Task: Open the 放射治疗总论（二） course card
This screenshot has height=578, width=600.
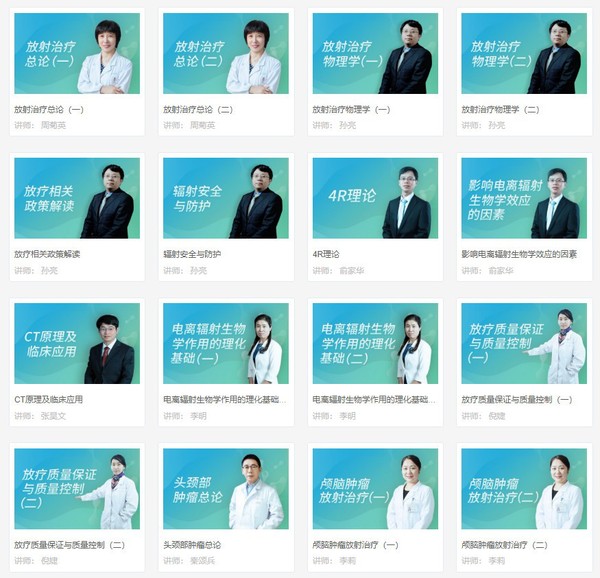Action: (225, 54)
